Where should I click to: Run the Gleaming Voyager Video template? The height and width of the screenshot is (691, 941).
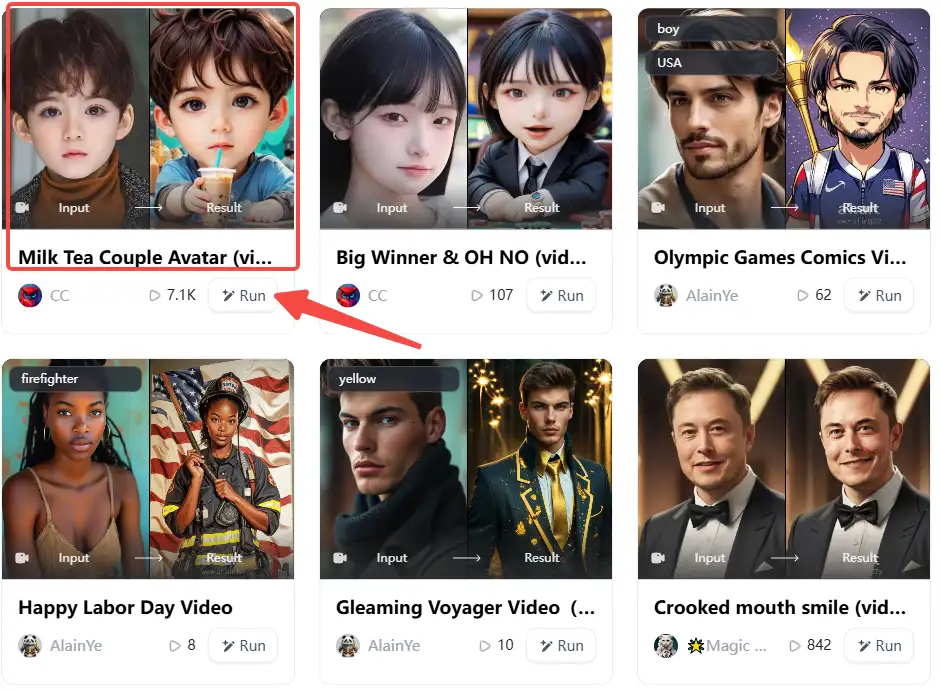coord(561,645)
